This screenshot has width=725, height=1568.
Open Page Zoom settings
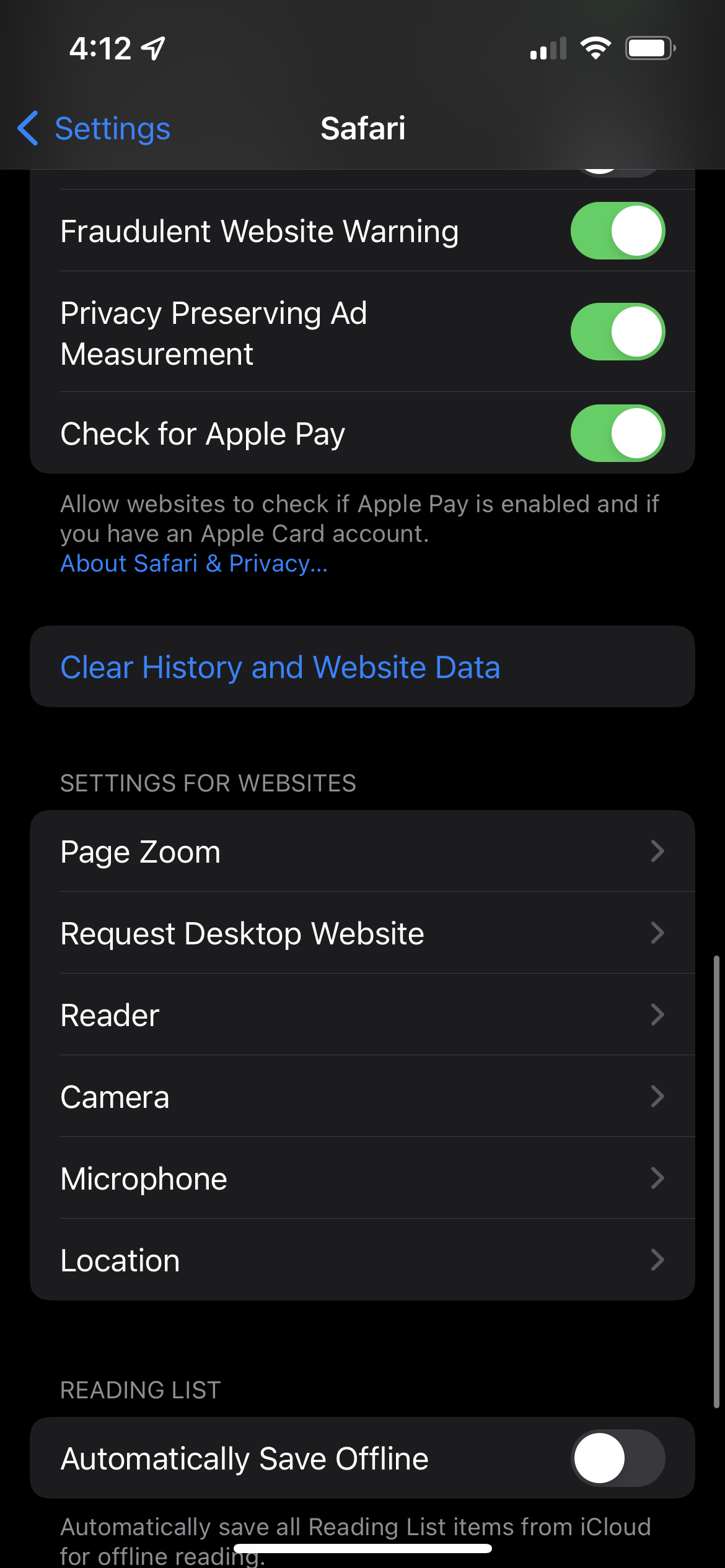(x=362, y=852)
